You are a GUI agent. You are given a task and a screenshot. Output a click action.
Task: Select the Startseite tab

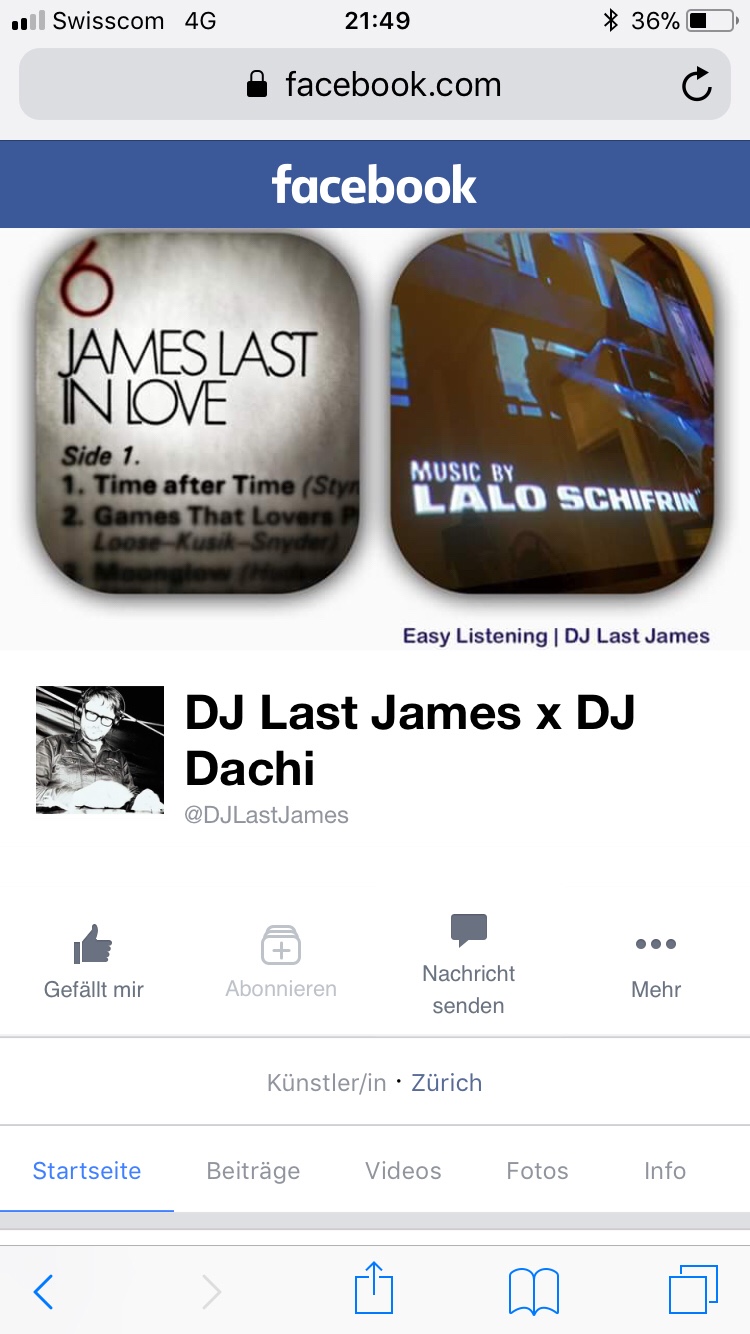[x=87, y=1171]
